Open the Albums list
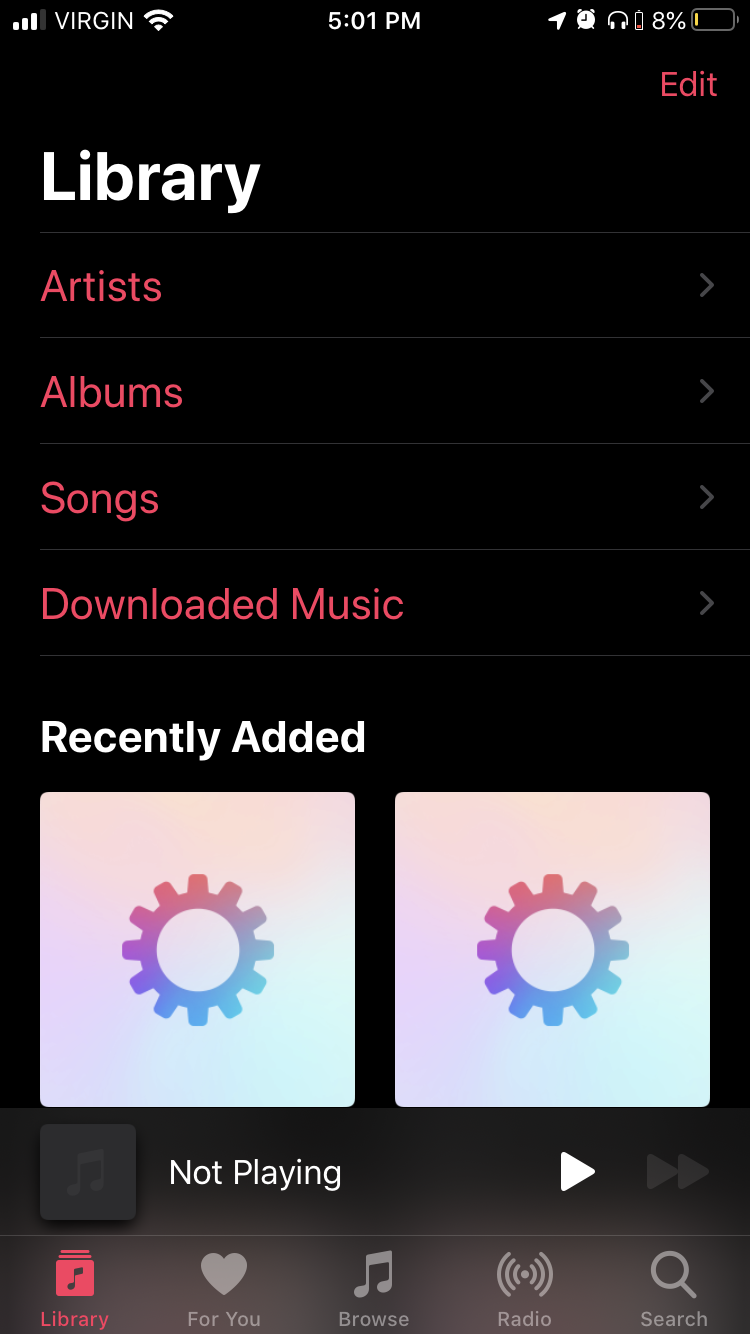Screen dimensions: 750x1334 375,392
